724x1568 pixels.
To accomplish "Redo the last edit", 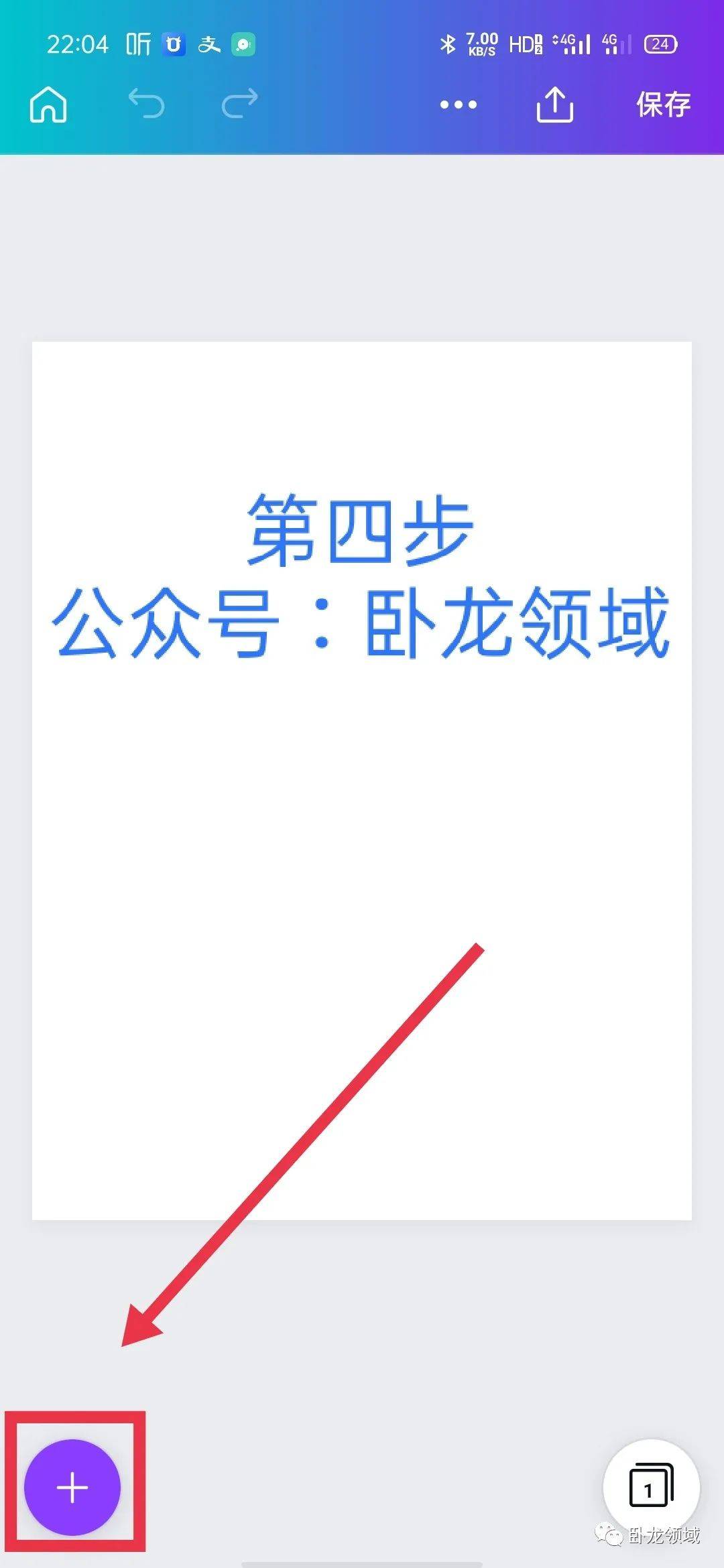I will (239, 104).
